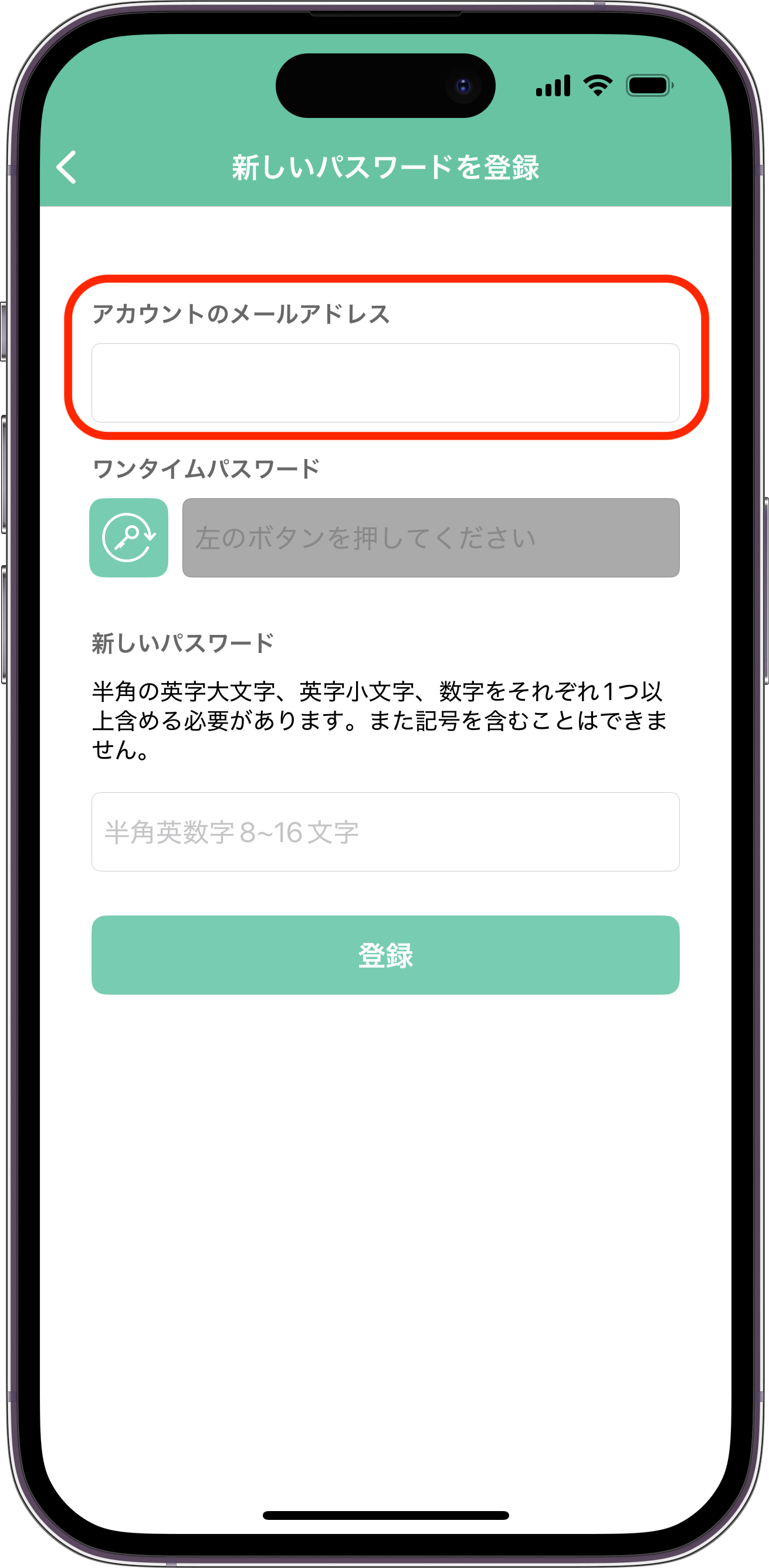This screenshot has height=1568, width=769.
Task: Focus the account email address field
Action: coord(385,383)
